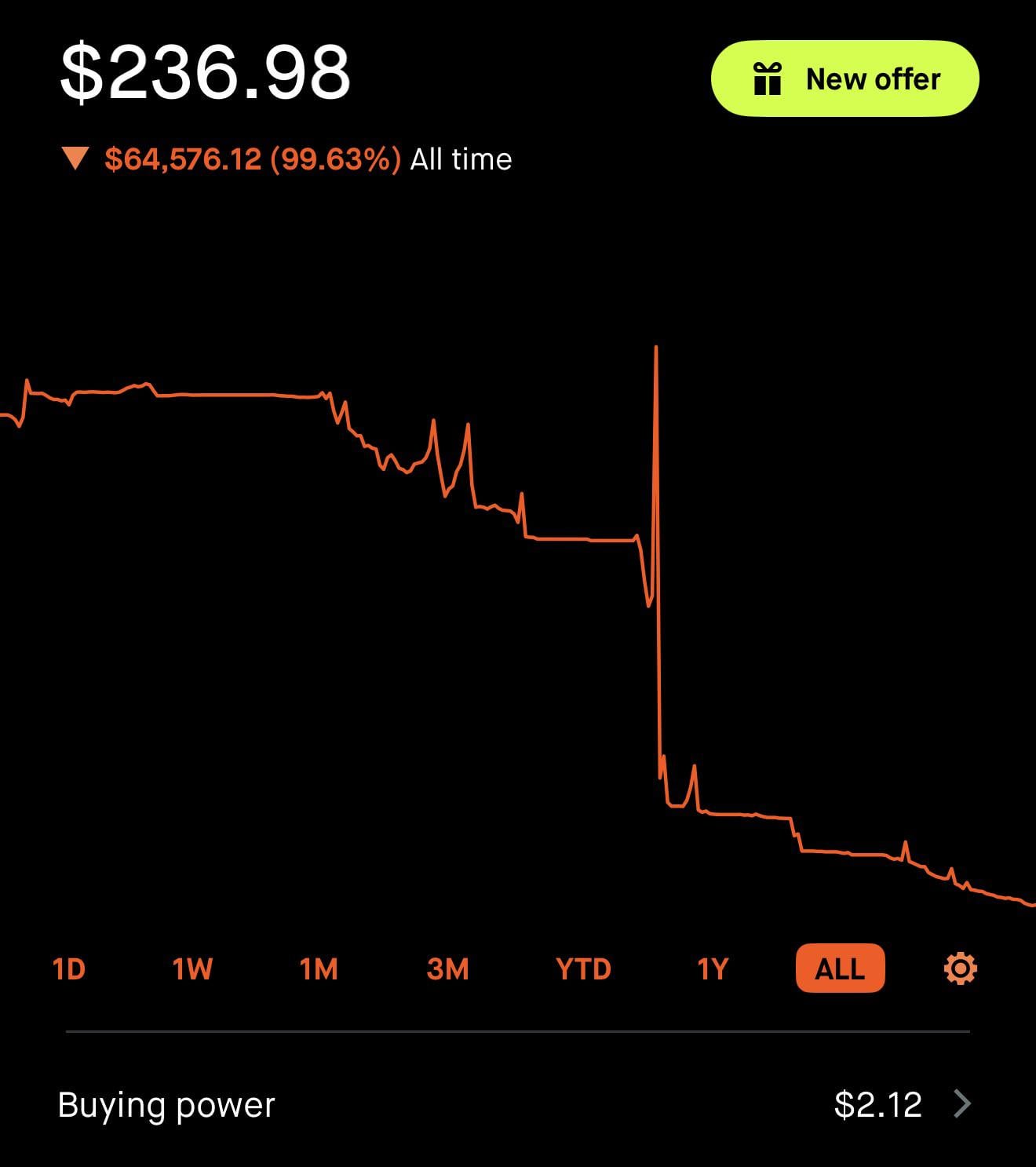Tap the ALL time range
The image size is (1036, 1167).
[x=840, y=969]
